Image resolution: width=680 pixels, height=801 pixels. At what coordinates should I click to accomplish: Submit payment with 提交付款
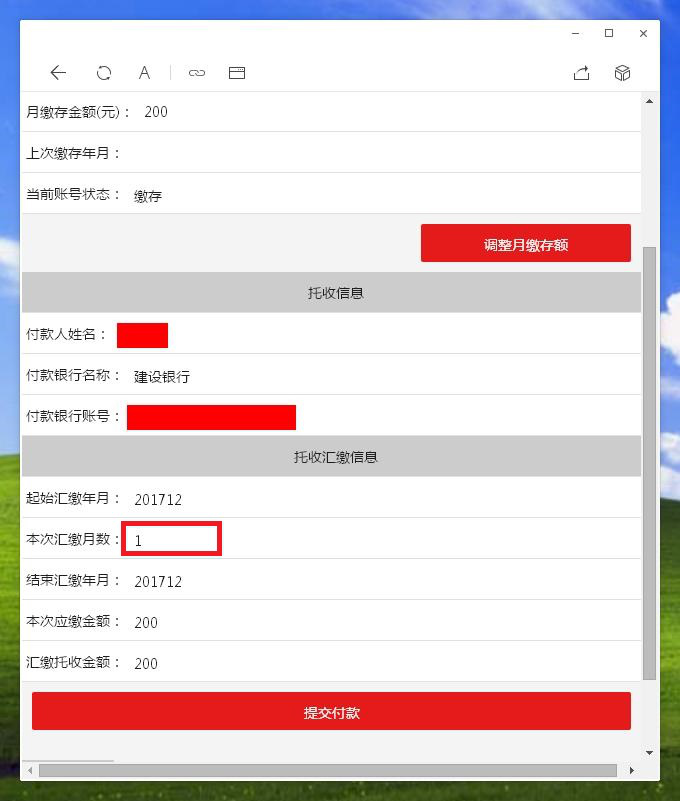[331, 712]
